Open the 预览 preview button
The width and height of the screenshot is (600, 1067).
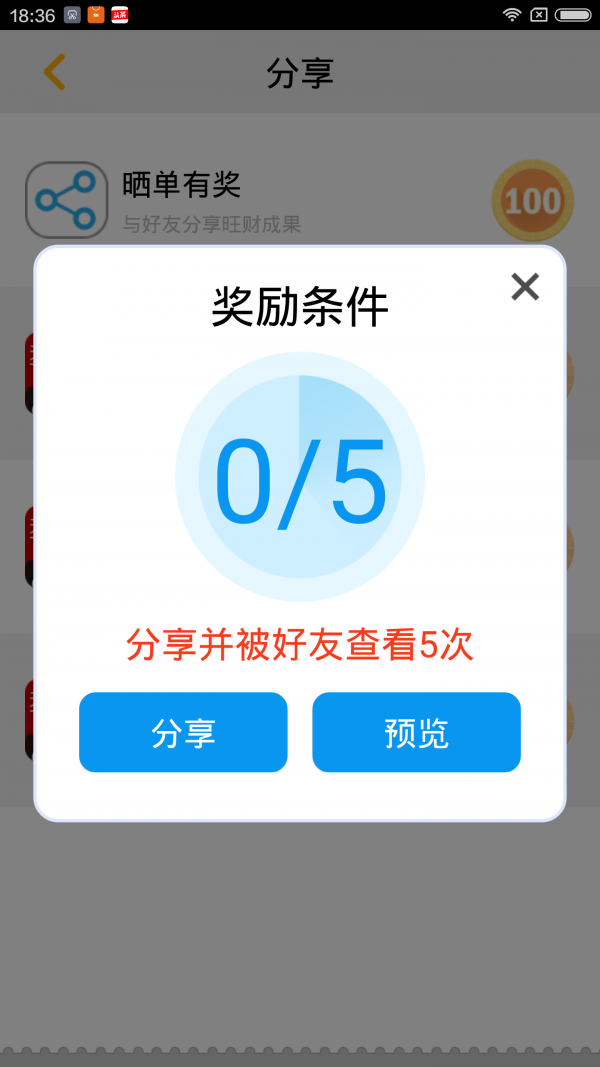(x=416, y=732)
